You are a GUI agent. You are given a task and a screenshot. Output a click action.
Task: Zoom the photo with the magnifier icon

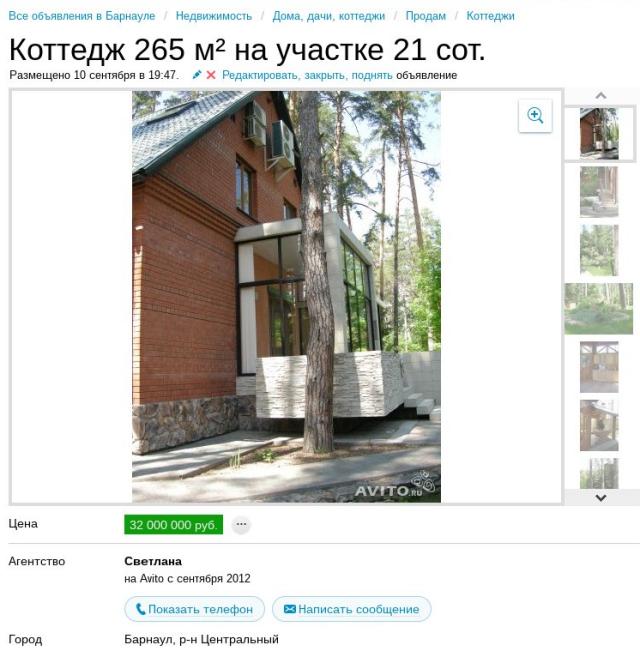point(535,115)
